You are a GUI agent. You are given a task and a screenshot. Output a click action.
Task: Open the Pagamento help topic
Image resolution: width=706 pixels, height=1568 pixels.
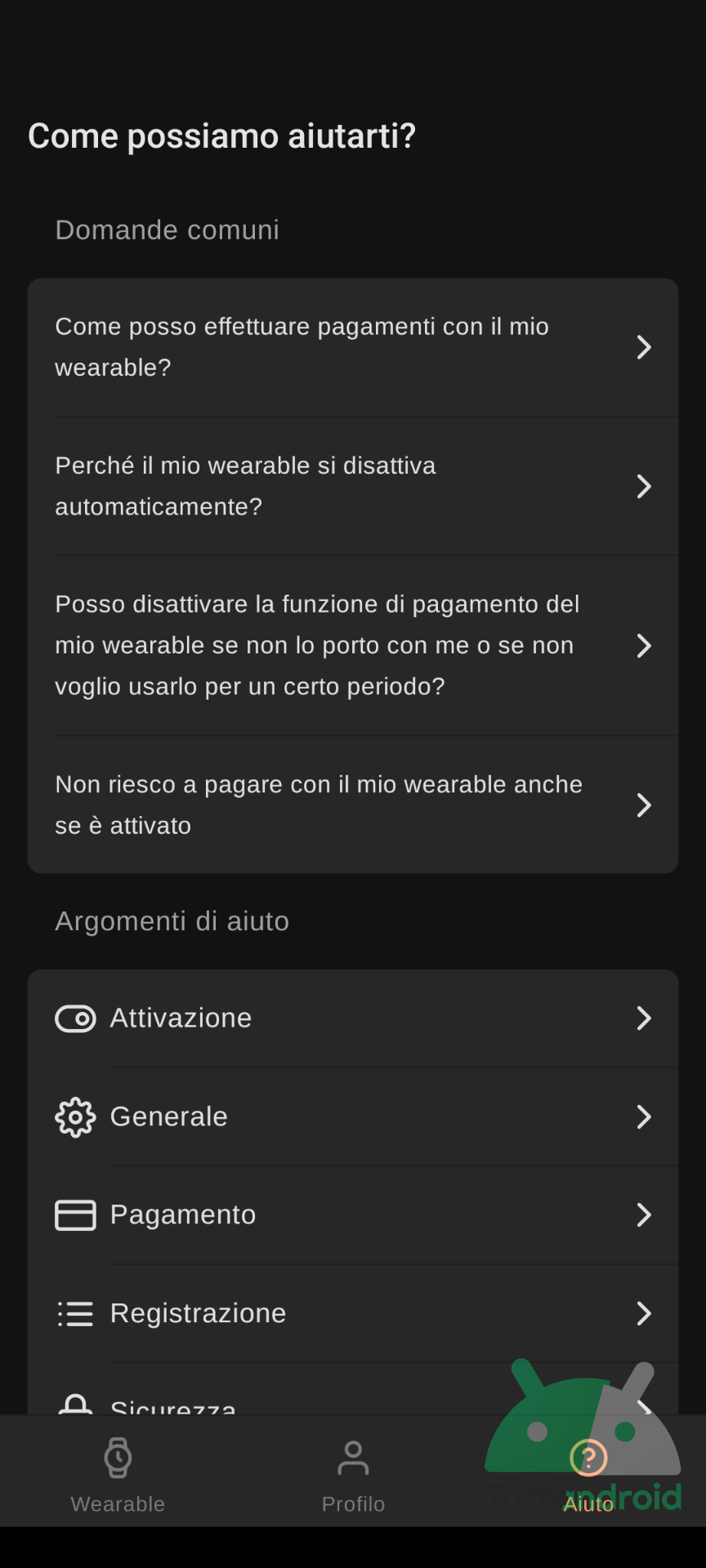coord(353,1214)
